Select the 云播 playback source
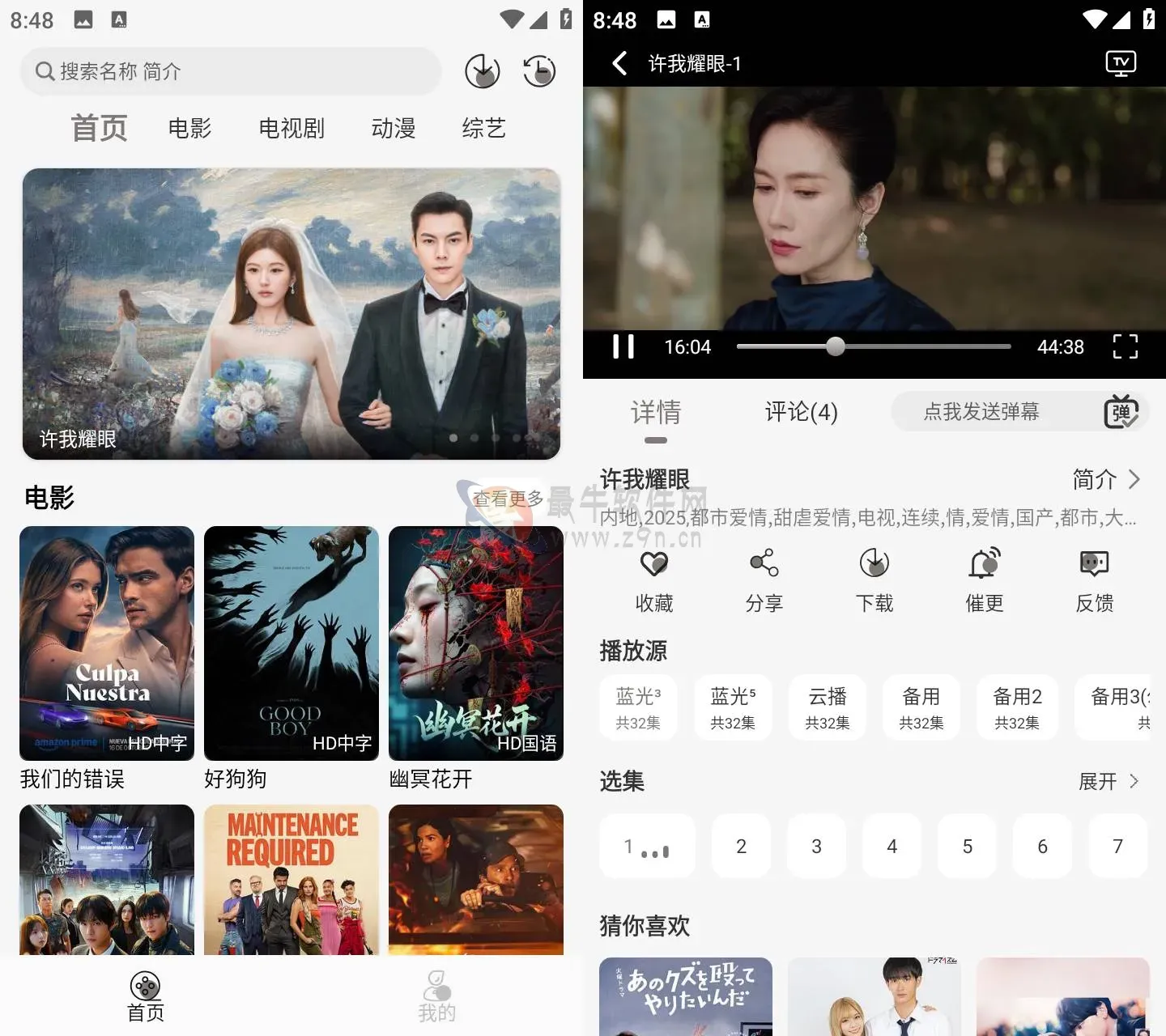The height and width of the screenshot is (1036, 1166). tap(828, 707)
